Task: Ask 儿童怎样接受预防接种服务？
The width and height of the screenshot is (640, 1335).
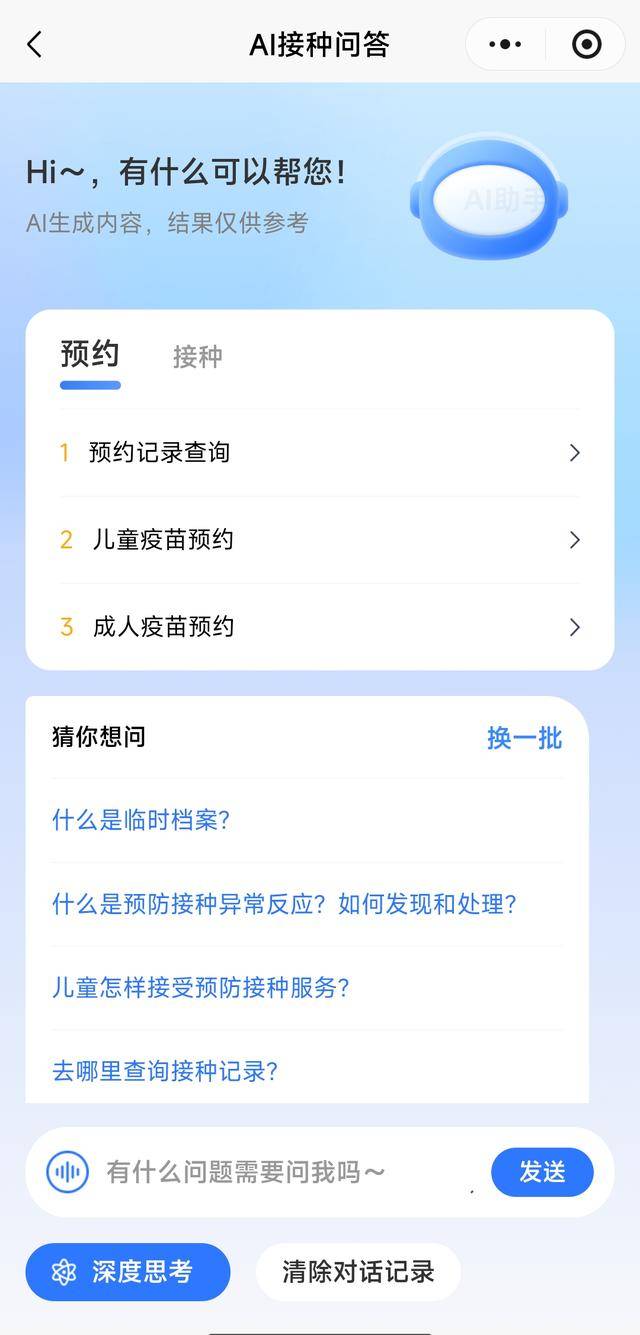Action: (x=200, y=988)
